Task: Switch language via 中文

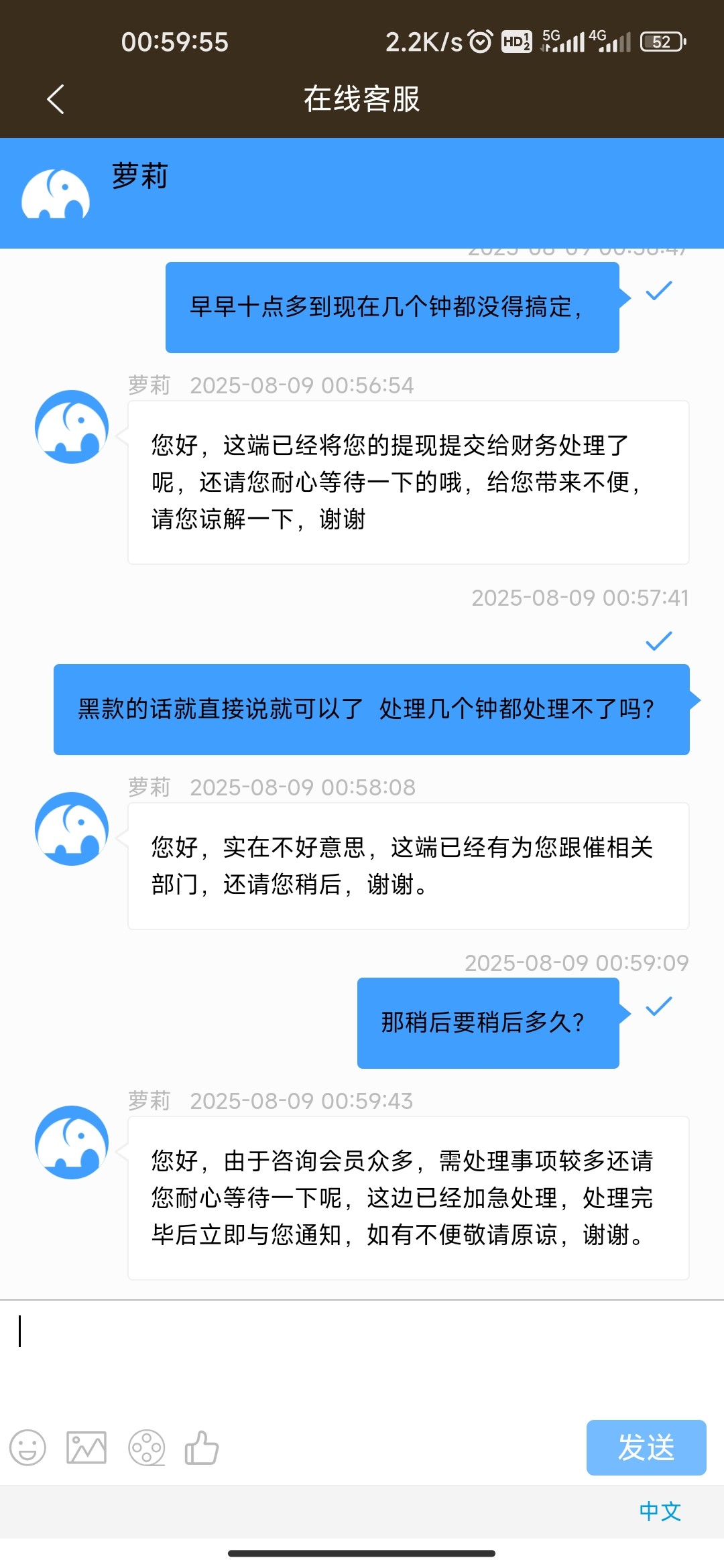Action: (x=660, y=1512)
